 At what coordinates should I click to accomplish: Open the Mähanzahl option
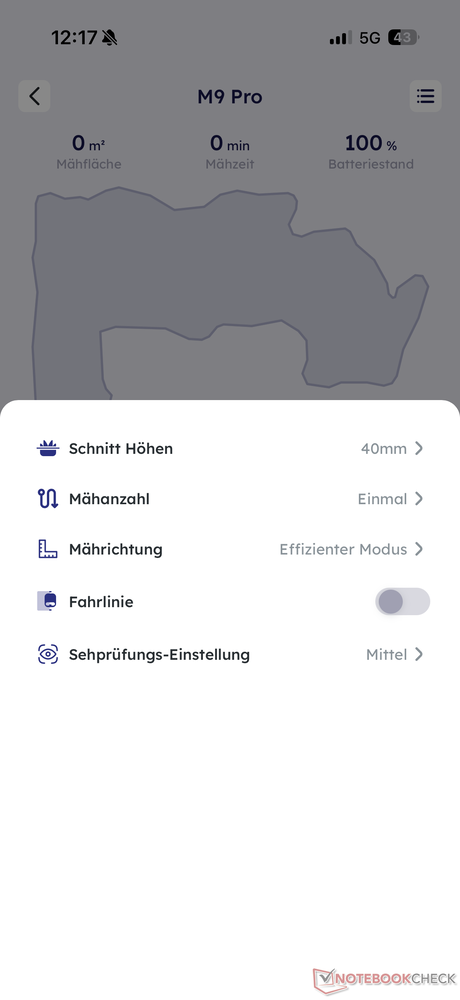pos(230,499)
